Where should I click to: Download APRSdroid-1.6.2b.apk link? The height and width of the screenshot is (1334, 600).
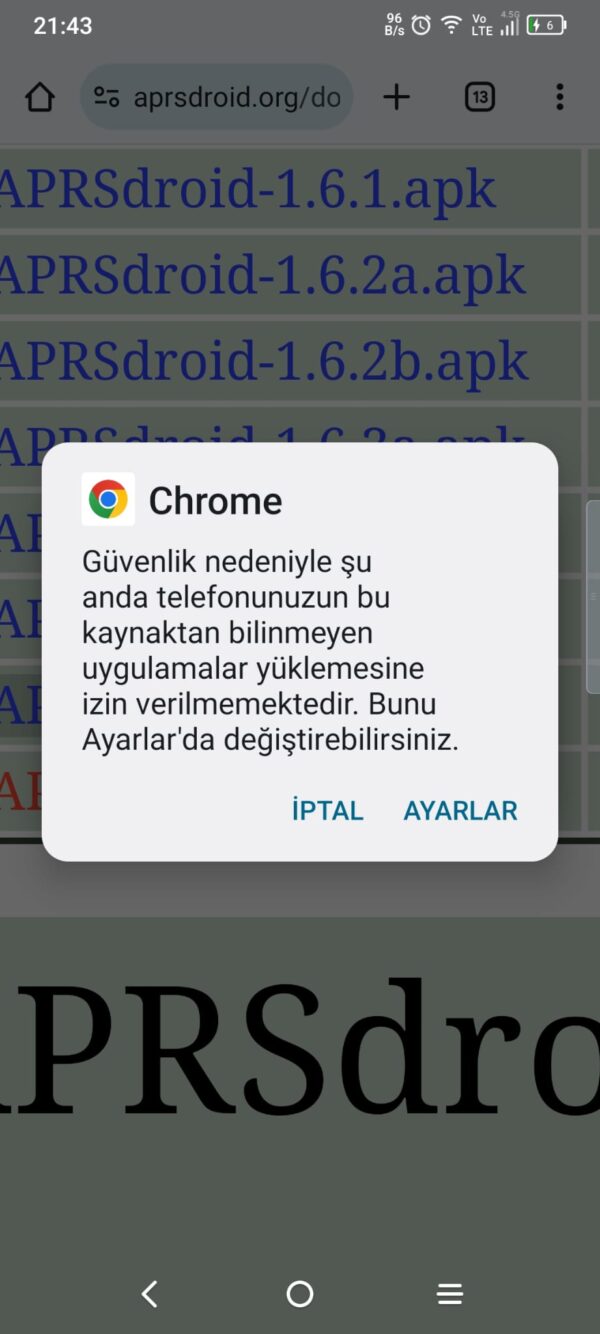[264, 361]
